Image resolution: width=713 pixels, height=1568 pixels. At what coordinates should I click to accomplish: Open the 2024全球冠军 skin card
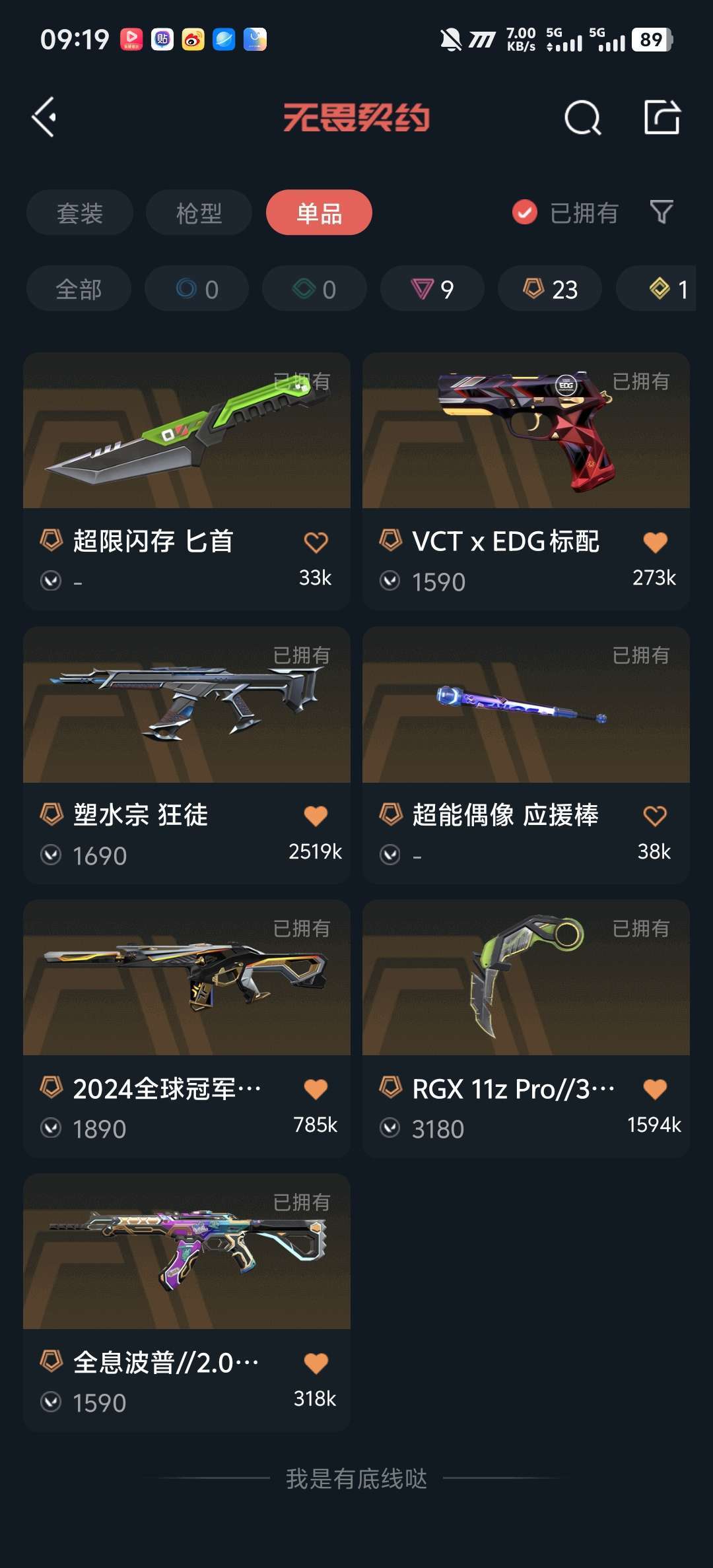point(187,1028)
